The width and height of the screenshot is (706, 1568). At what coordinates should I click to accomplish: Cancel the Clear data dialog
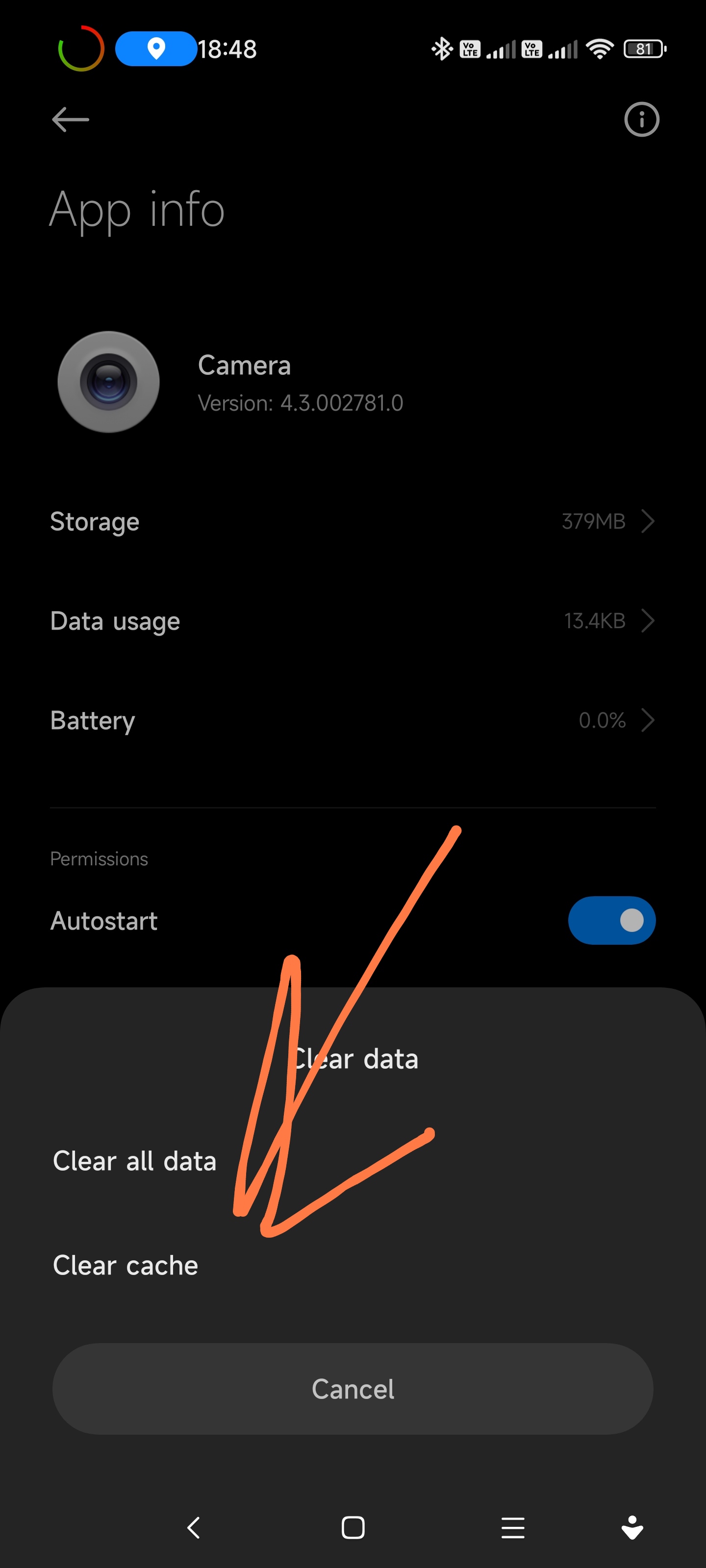pos(353,1389)
